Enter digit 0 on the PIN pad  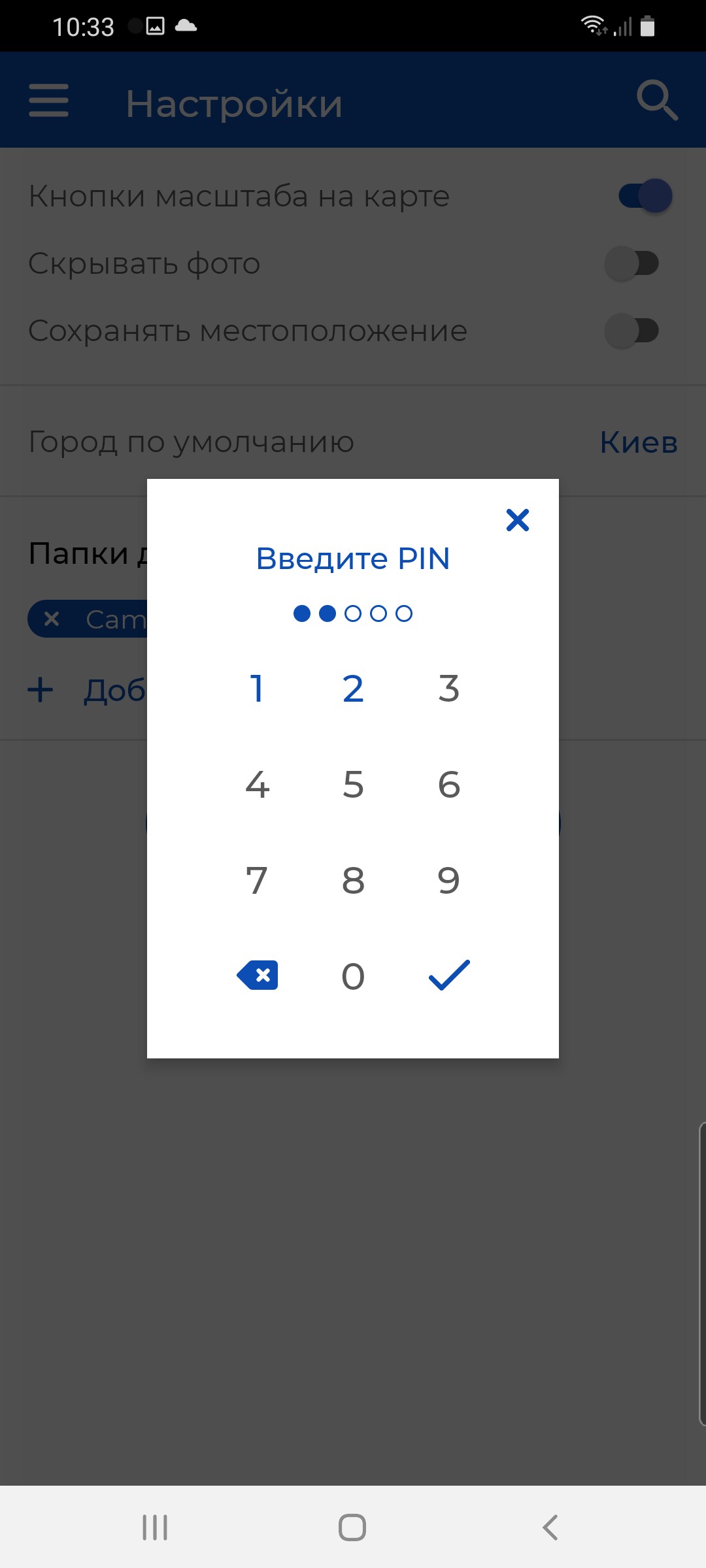[353, 976]
